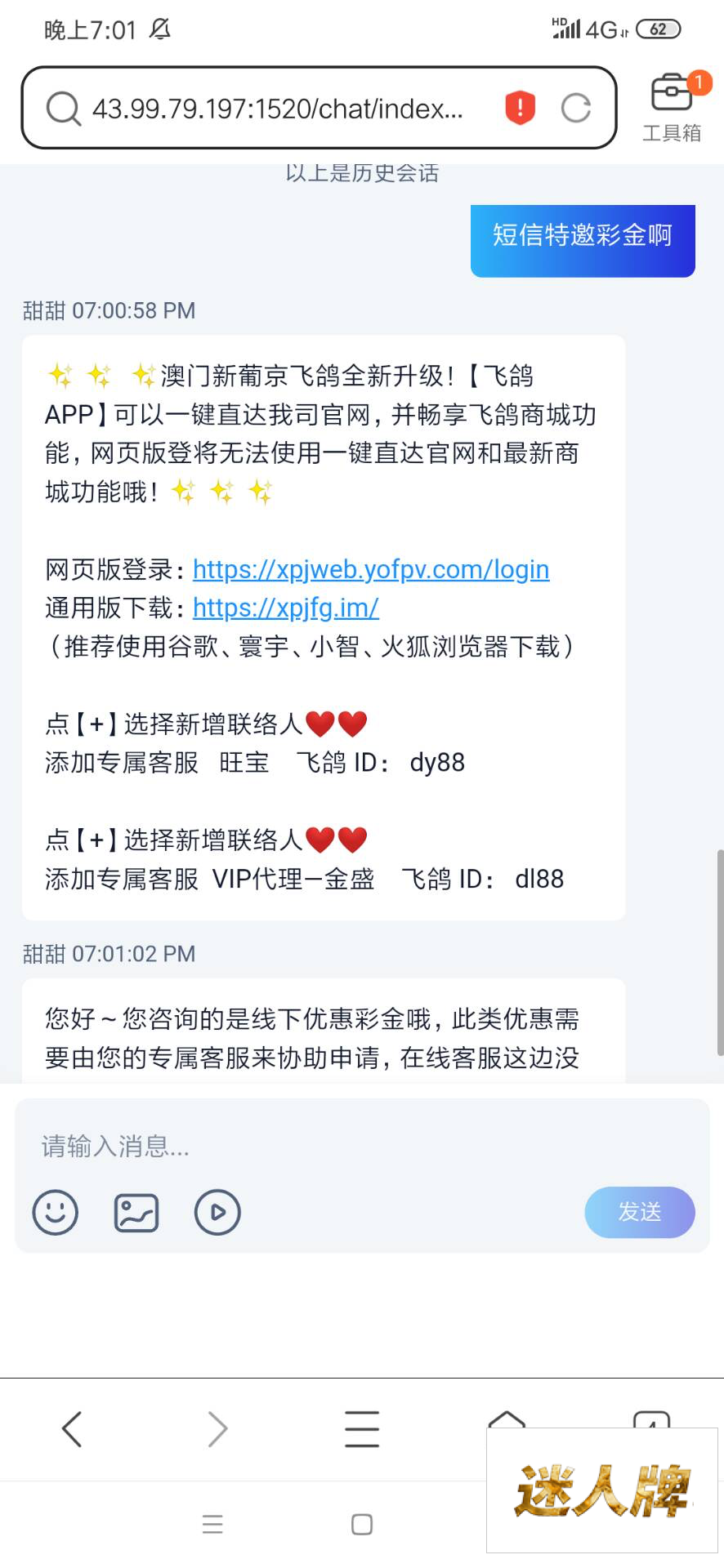Open the 工具箱 toolbox
The height and width of the screenshot is (1568, 724).
(x=672, y=108)
